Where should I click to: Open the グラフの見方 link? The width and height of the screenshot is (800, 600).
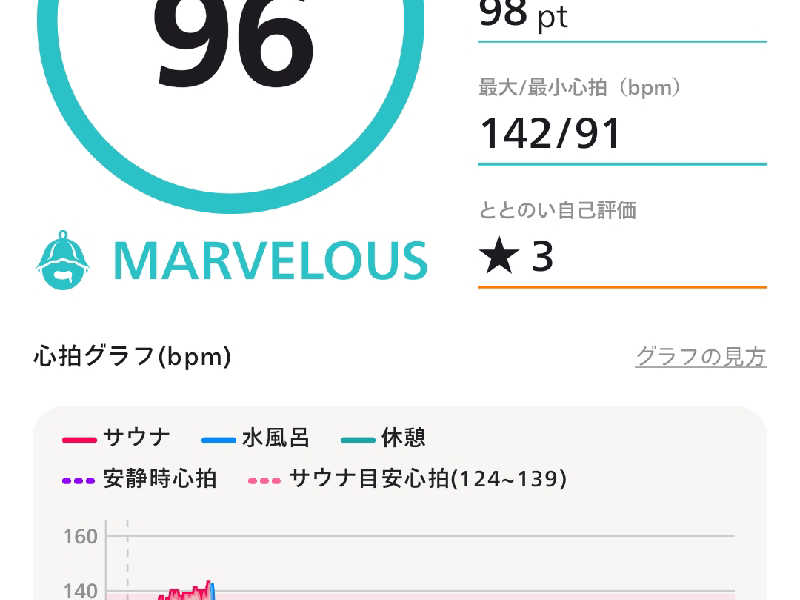click(700, 357)
